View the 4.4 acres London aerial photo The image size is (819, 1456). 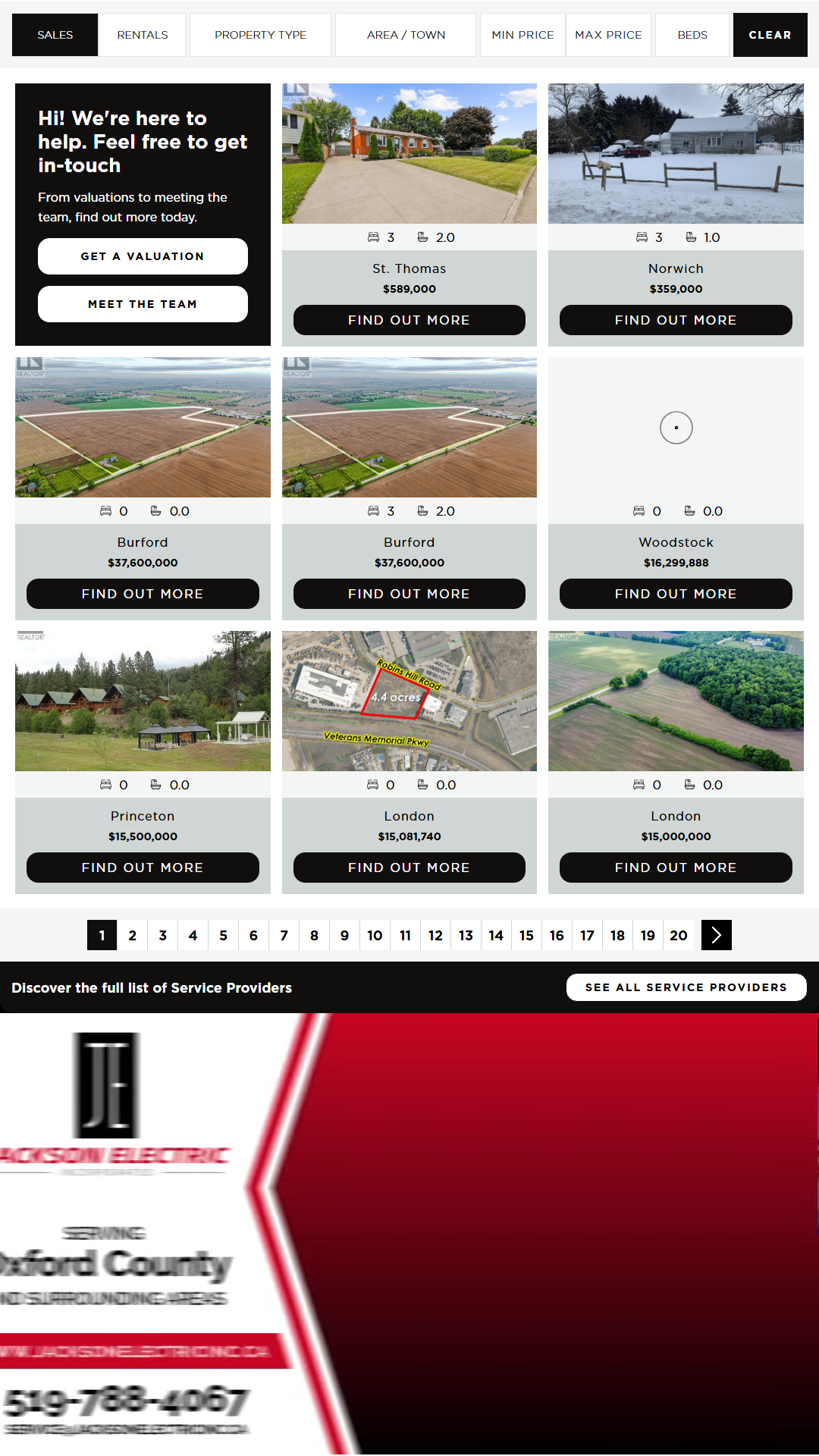pyautogui.click(x=409, y=701)
